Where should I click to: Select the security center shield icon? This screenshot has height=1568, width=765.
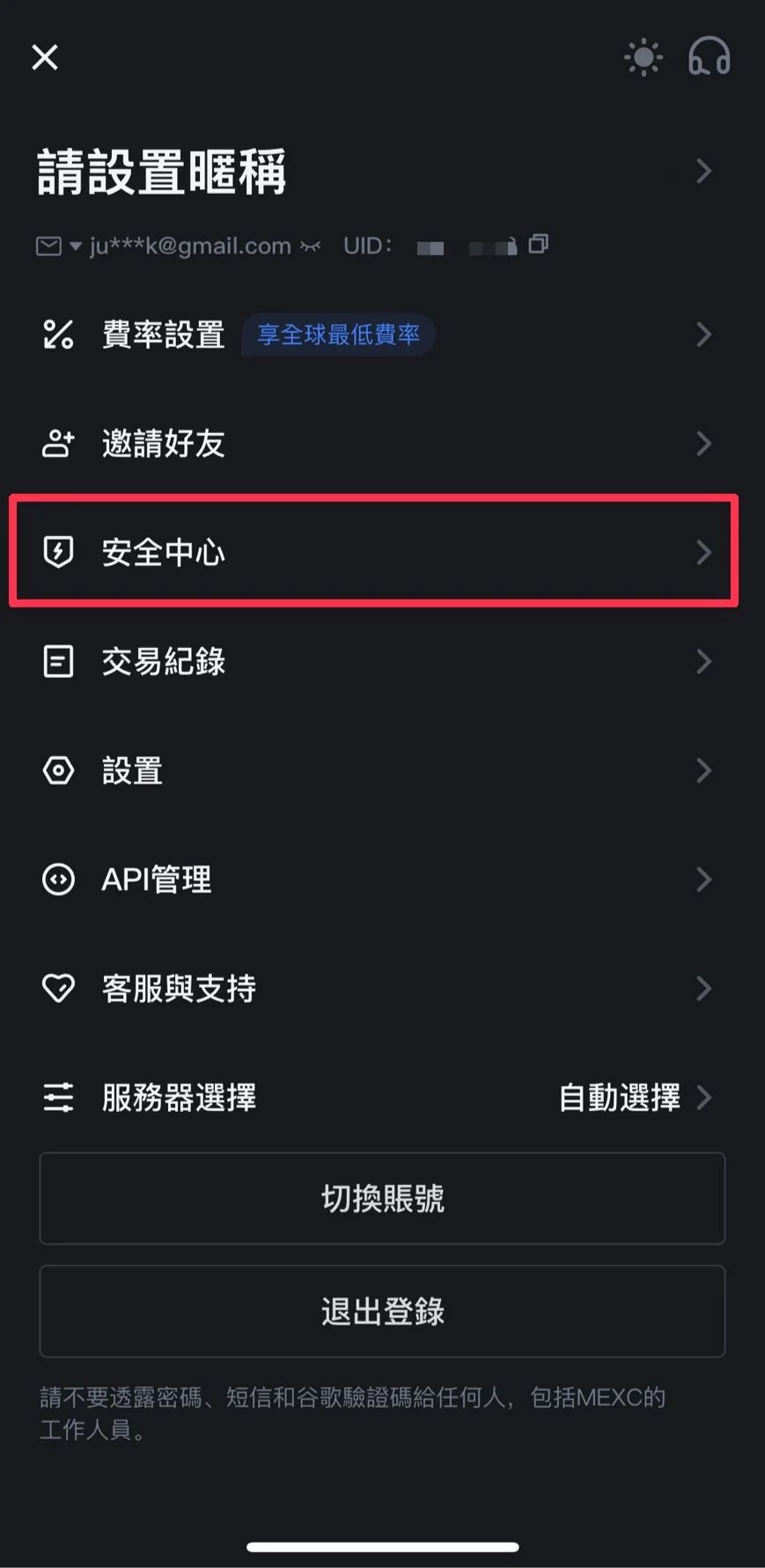[x=57, y=552]
